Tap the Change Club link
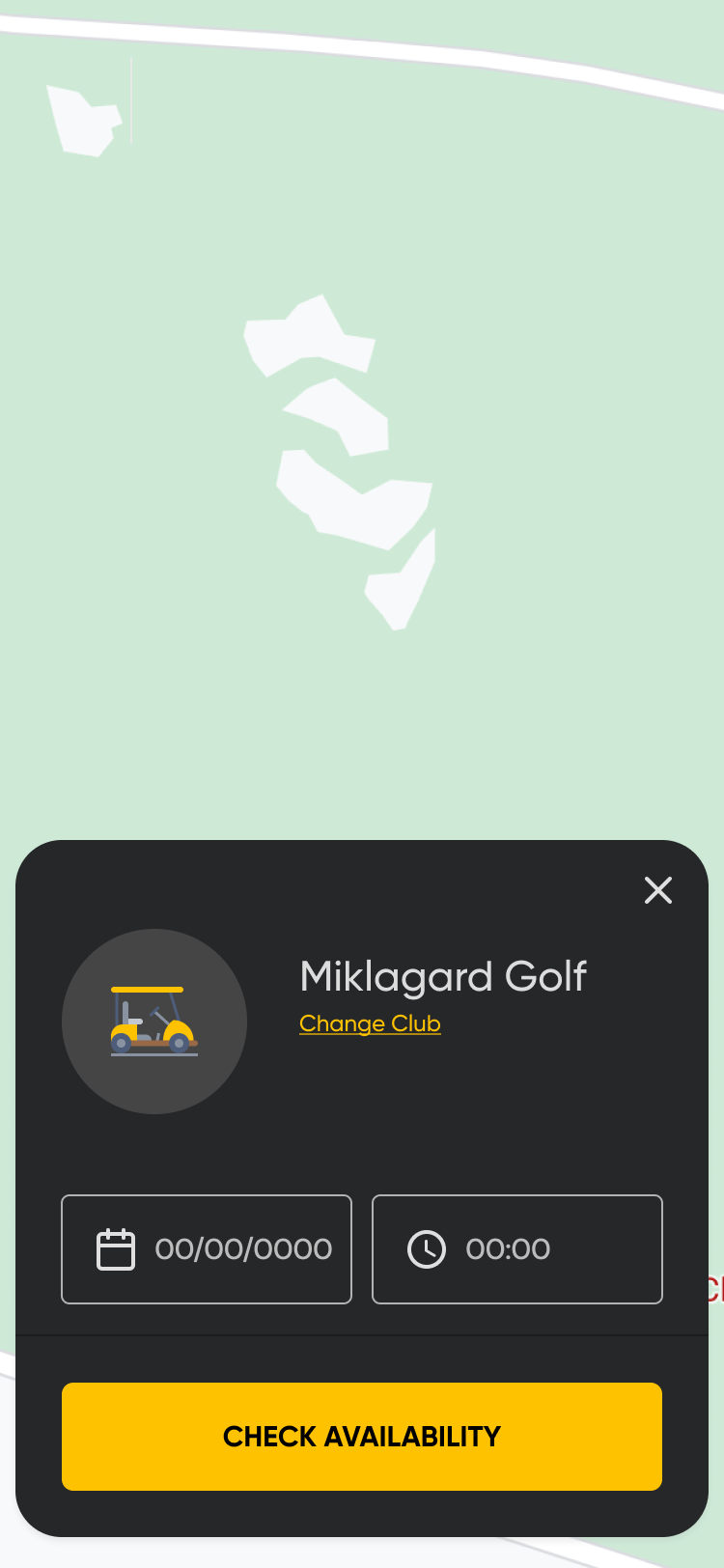Image resolution: width=724 pixels, height=1568 pixels. pyautogui.click(x=370, y=1023)
